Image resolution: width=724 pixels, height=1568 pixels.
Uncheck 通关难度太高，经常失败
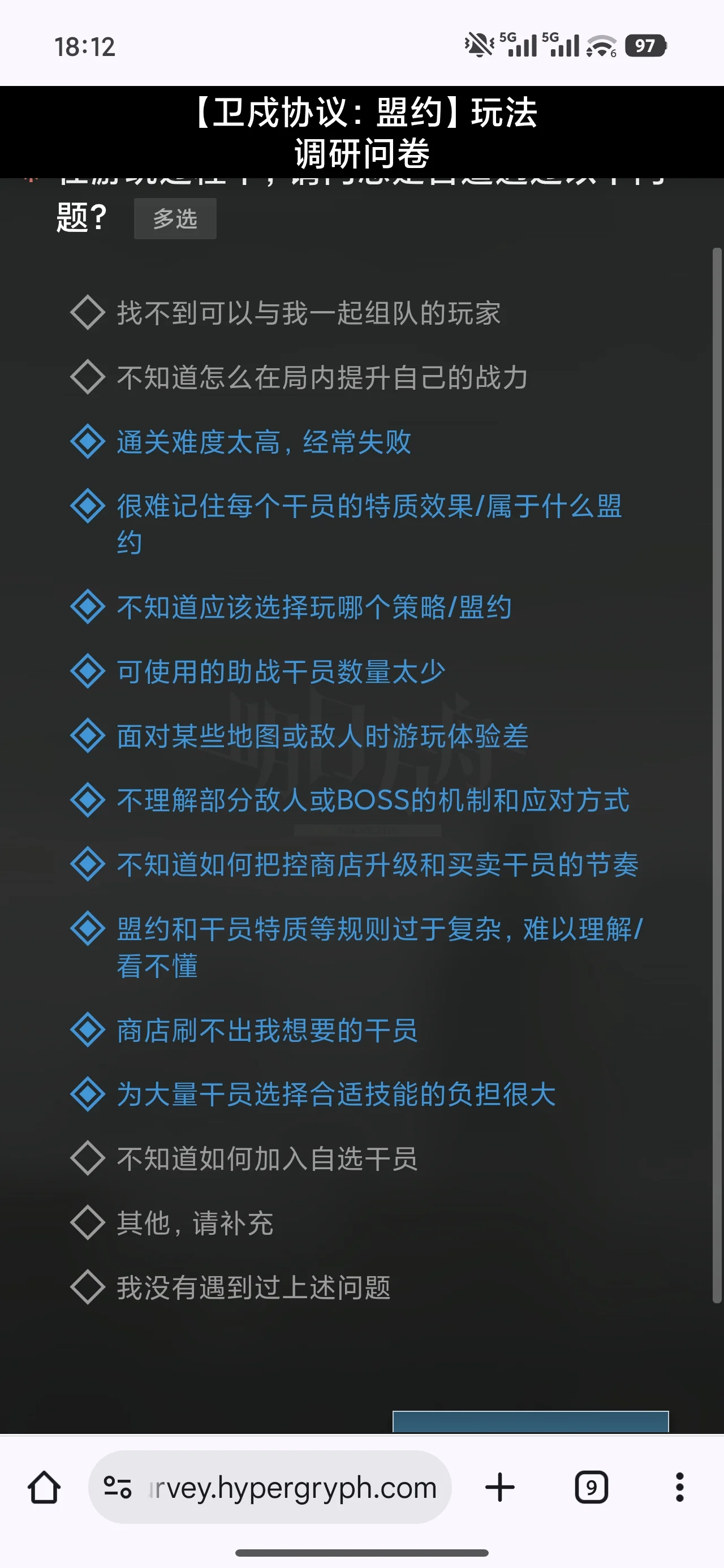click(88, 442)
